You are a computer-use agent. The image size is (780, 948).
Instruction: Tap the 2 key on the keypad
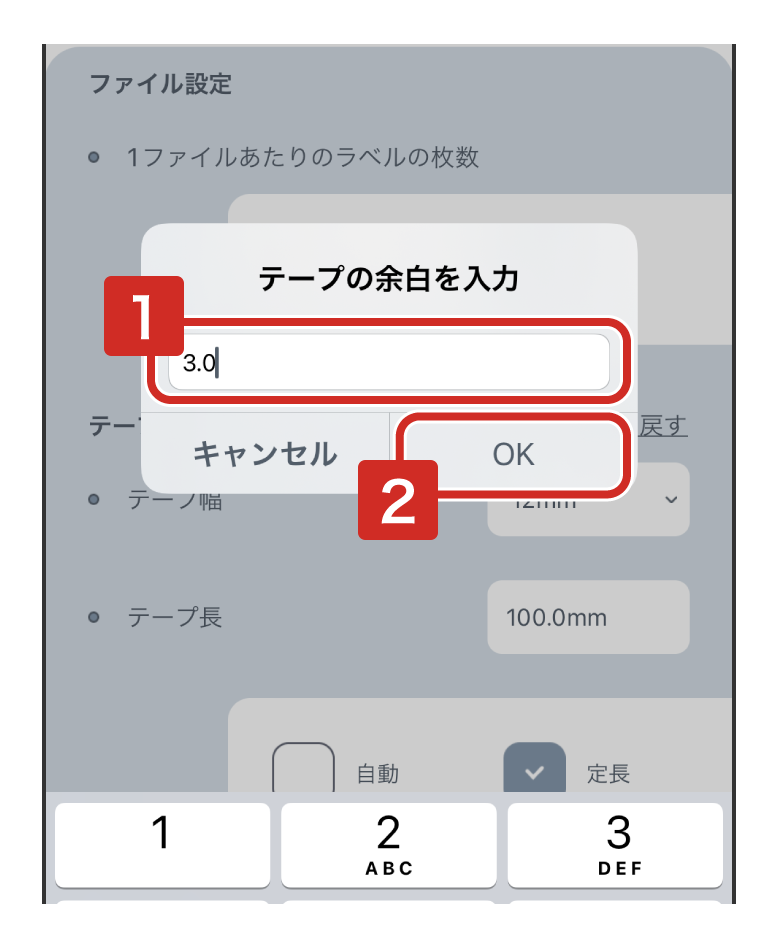point(388,844)
